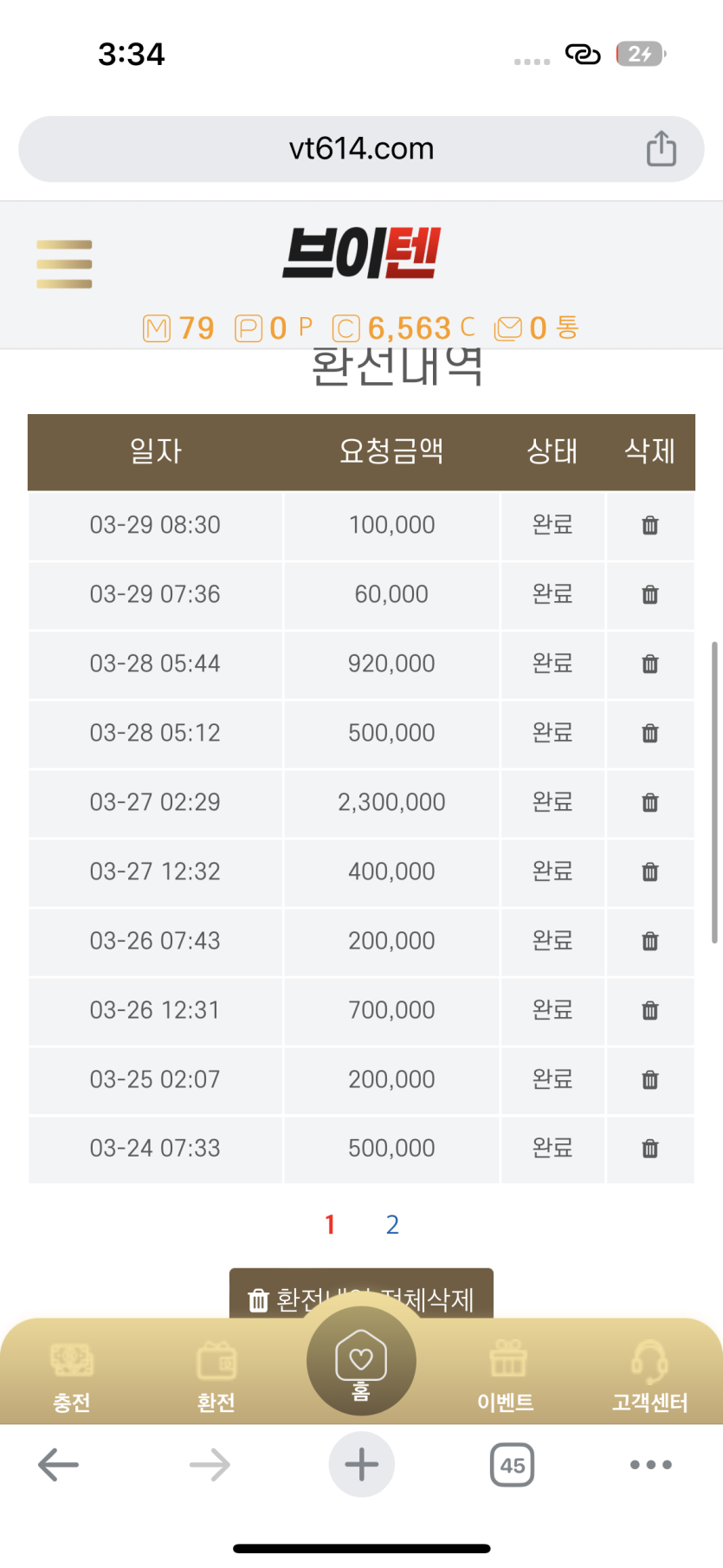The height and width of the screenshot is (1568, 723).
Task: Open the hamburger drawer menu
Action: 64,264
